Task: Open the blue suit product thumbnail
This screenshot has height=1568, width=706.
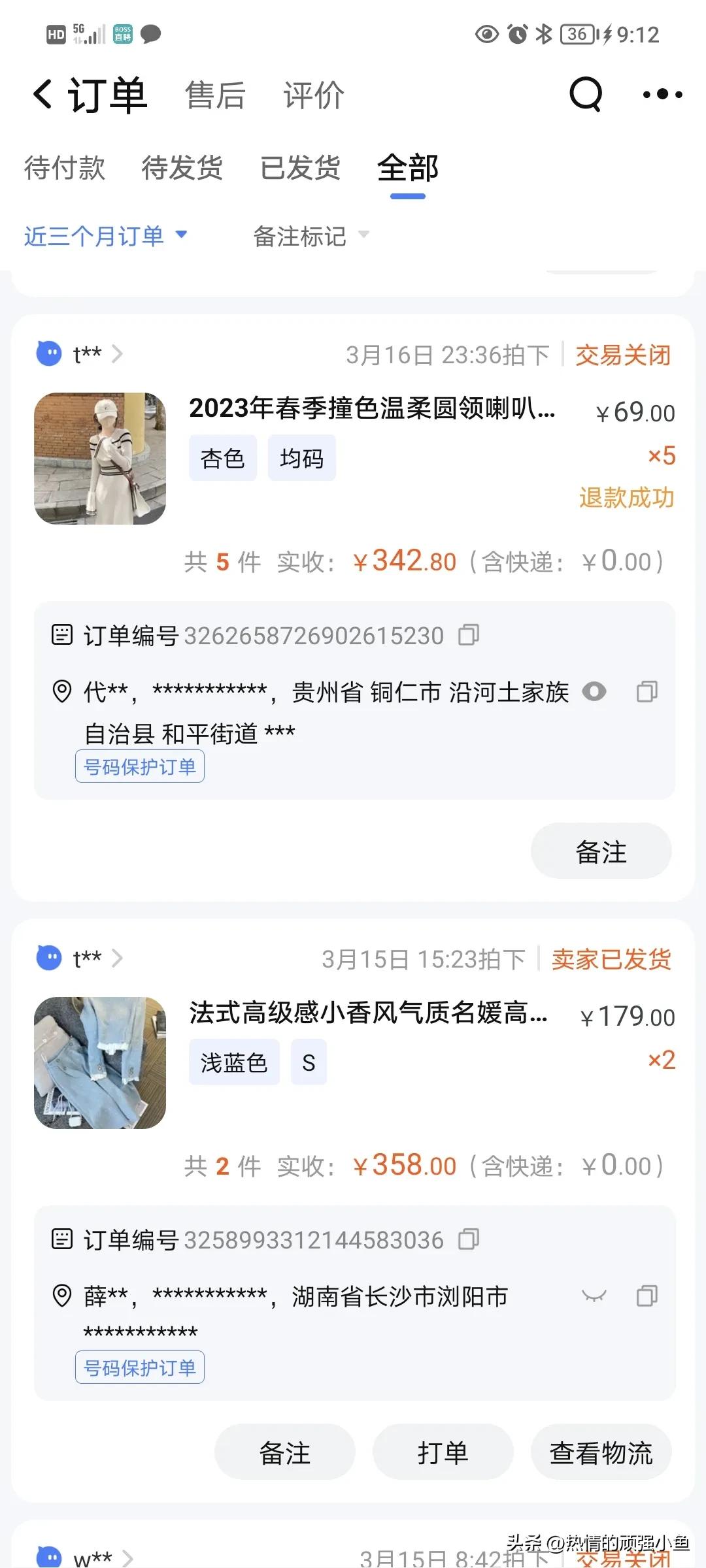Action: [x=99, y=1062]
